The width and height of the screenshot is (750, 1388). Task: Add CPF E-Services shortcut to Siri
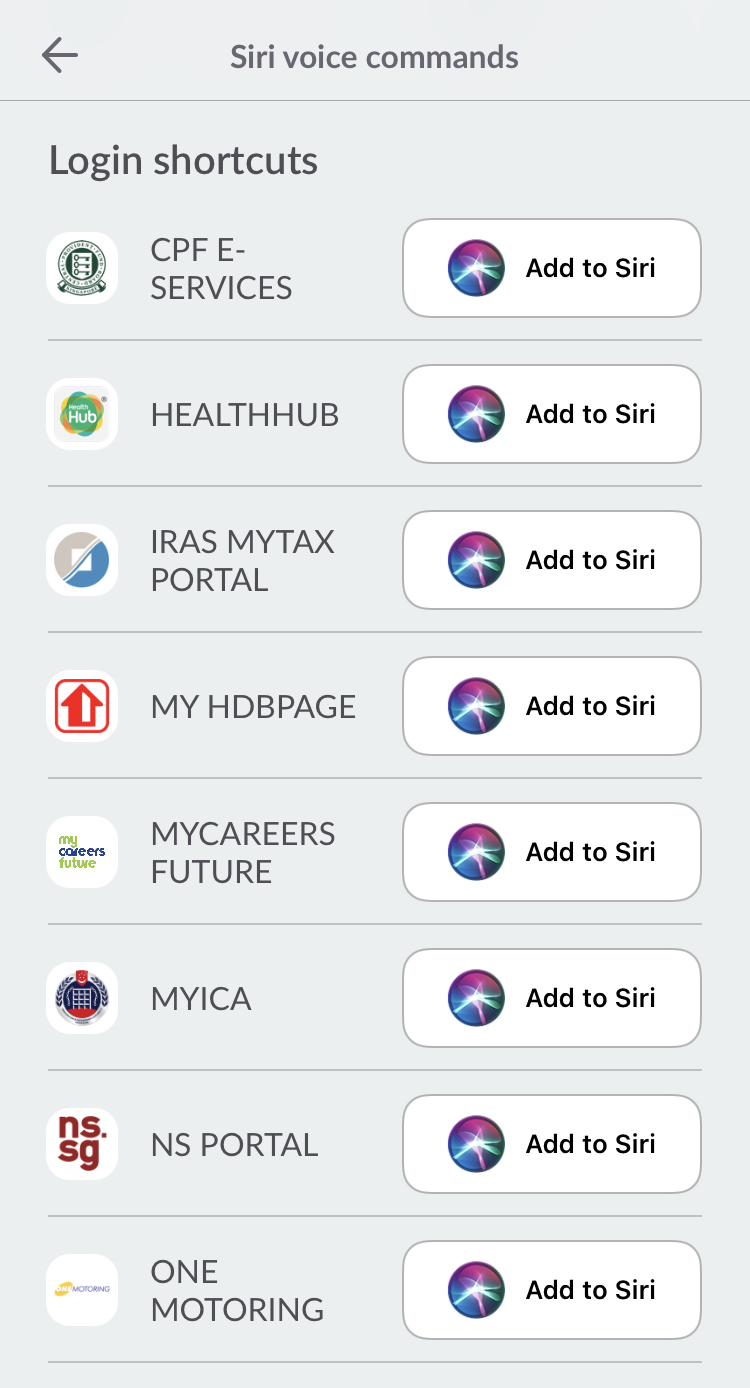click(552, 268)
